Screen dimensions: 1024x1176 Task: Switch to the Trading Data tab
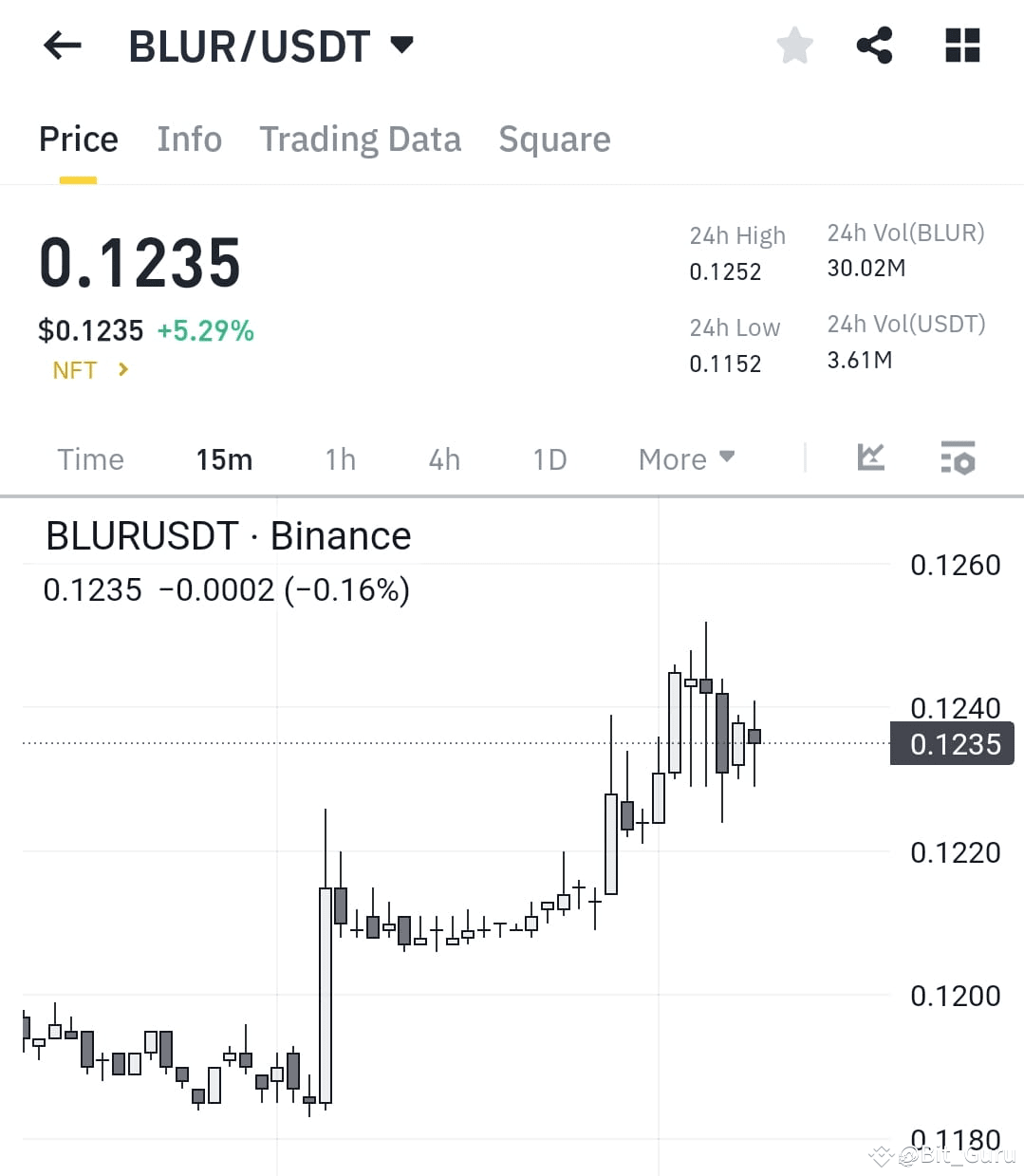pyautogui.click(x=360, y=139)
